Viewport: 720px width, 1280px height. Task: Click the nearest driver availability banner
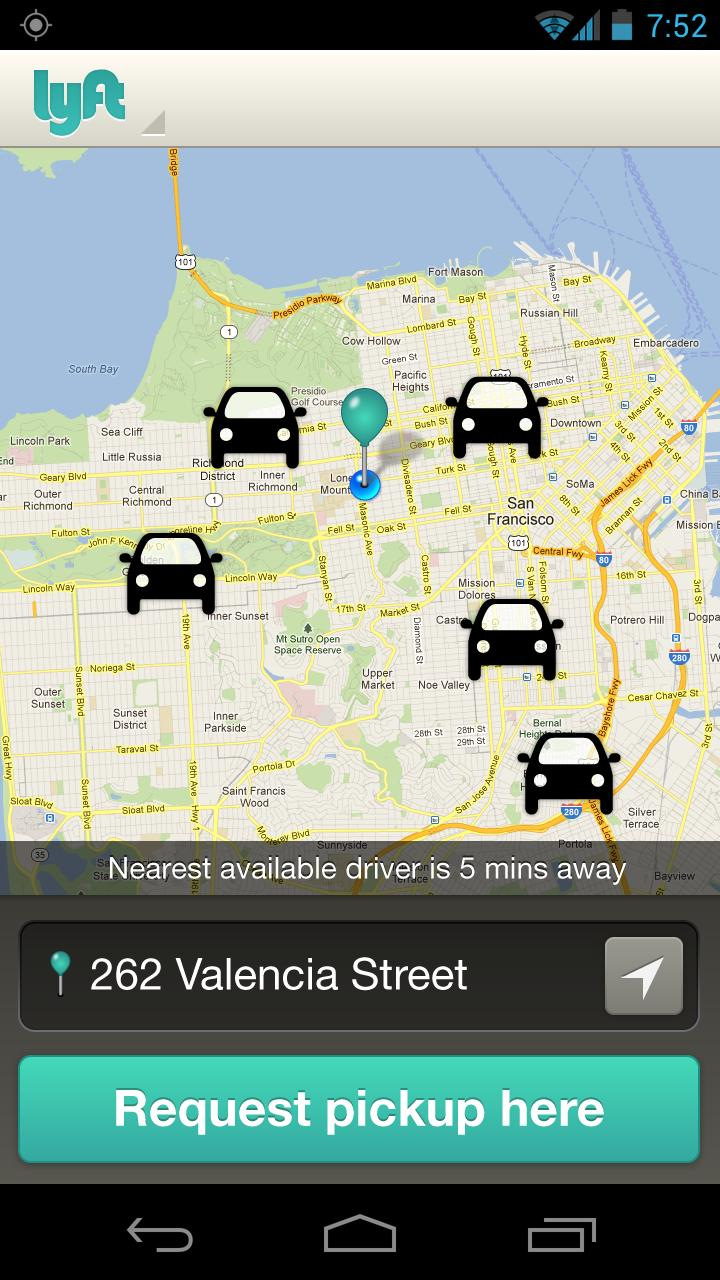click(x=368, y=868)
